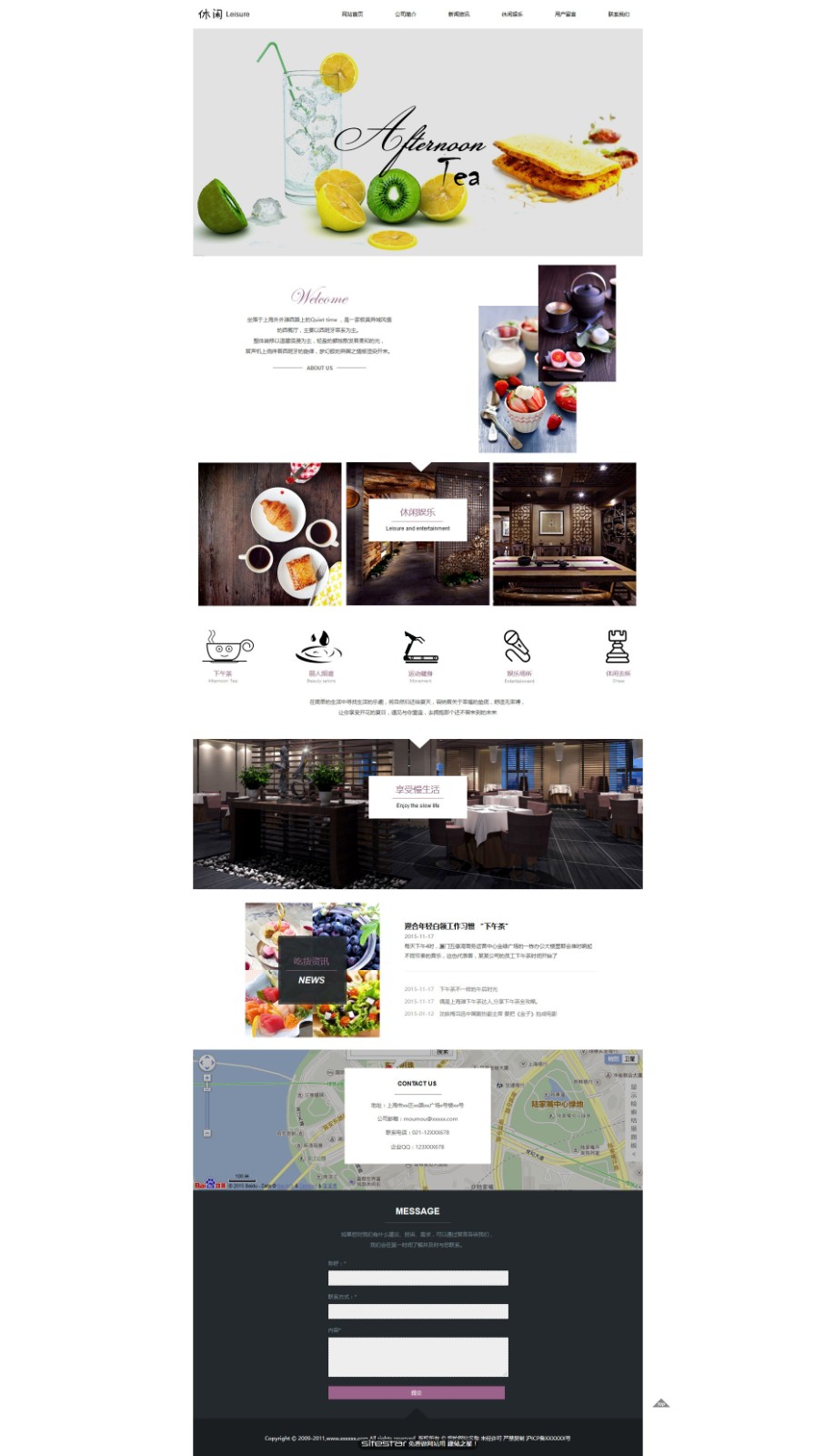
Task: Tap the 内容 message text area
Action: tap(417, 1357)
